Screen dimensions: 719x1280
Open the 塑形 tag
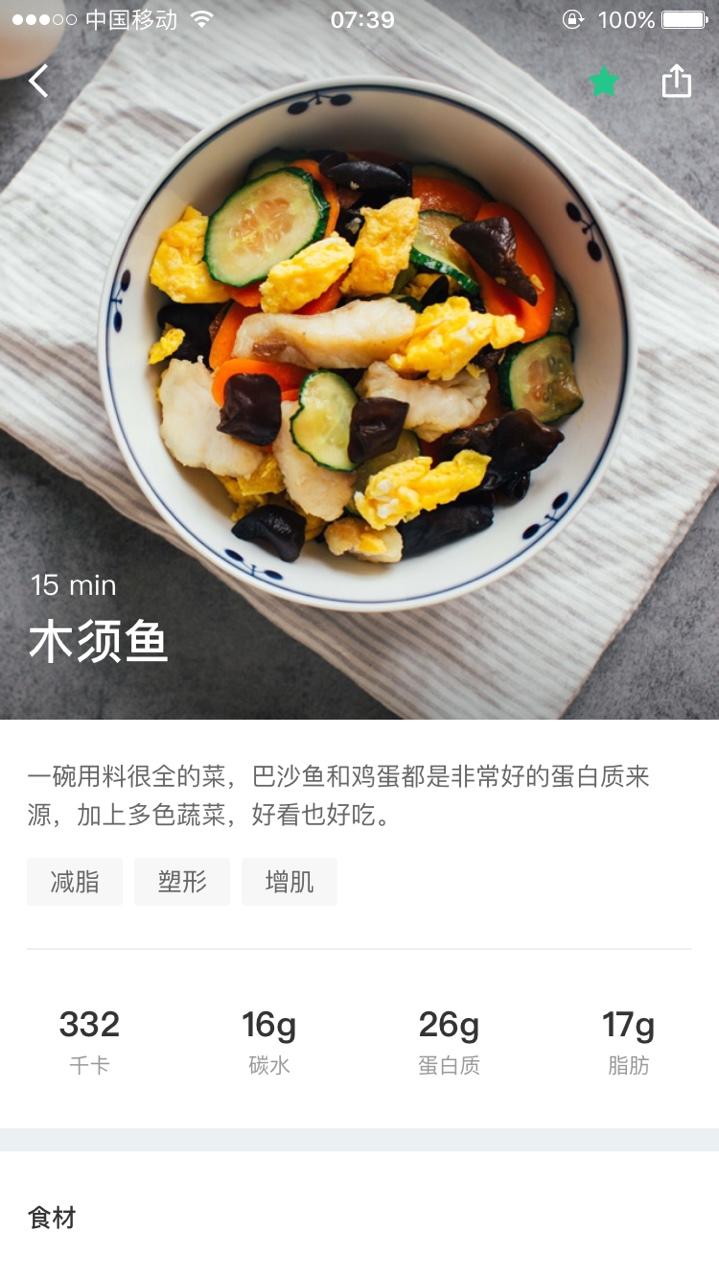pyautogui.click(x=182, y=881)
